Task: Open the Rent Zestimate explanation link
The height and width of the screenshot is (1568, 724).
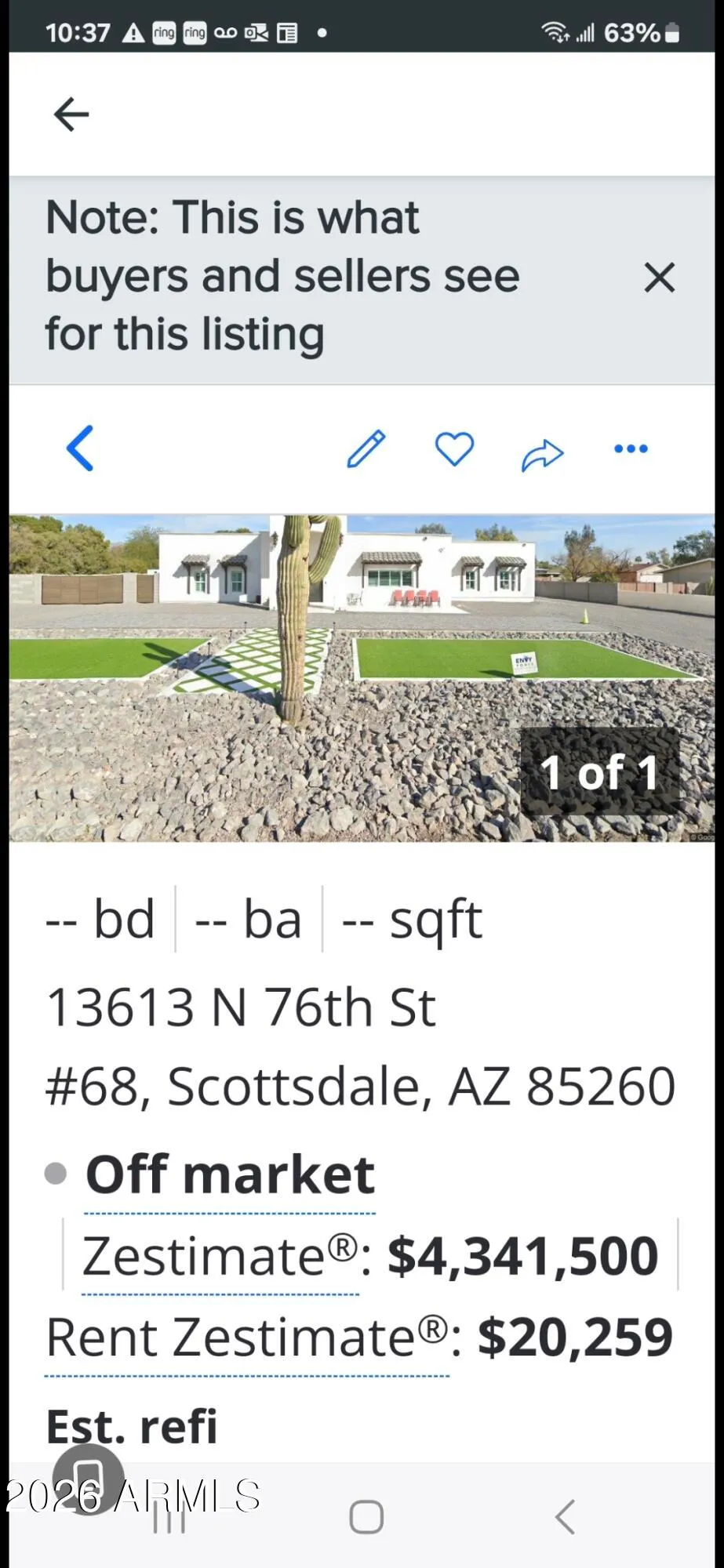Action: click(x=247, y=1337)
